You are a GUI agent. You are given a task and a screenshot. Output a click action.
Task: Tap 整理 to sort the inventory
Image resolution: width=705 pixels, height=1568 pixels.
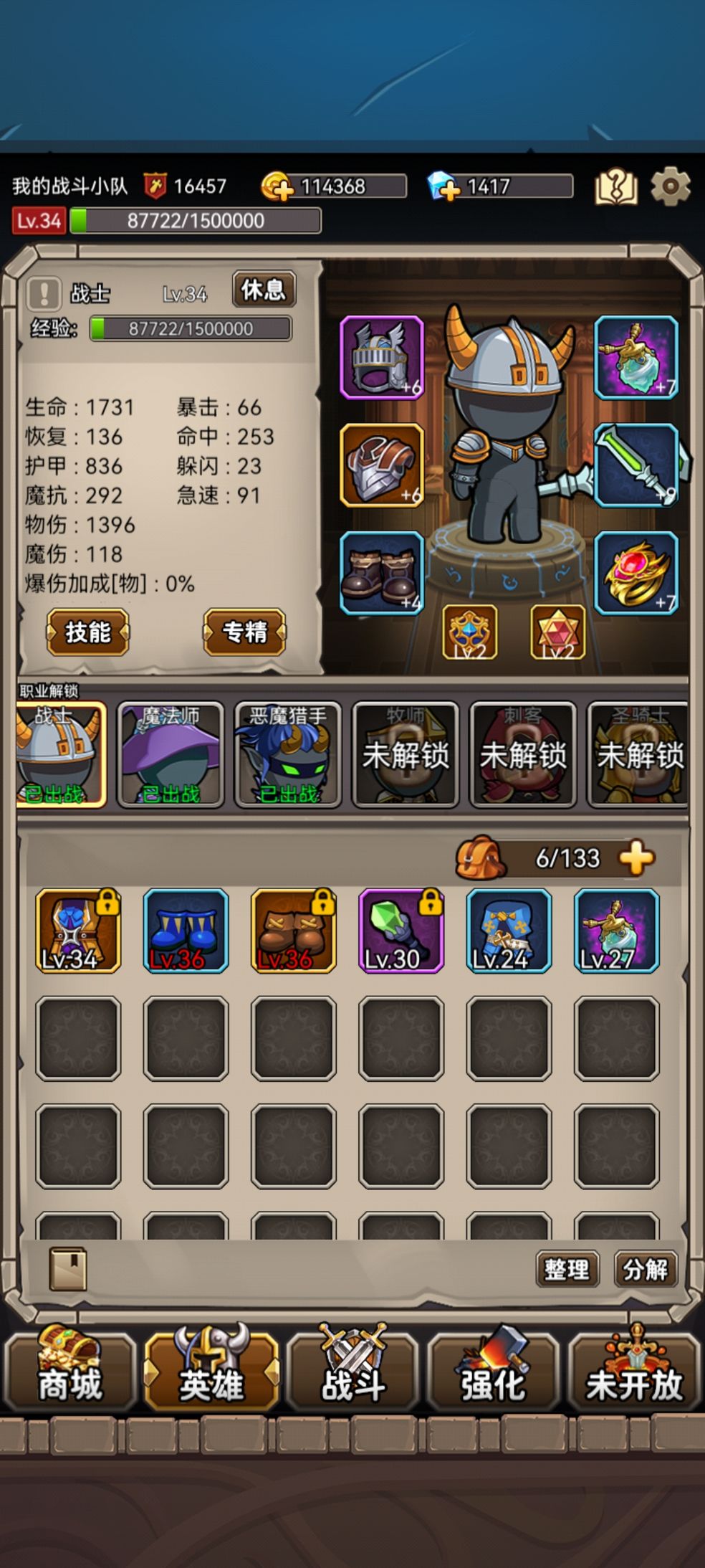pos(567,1269)
